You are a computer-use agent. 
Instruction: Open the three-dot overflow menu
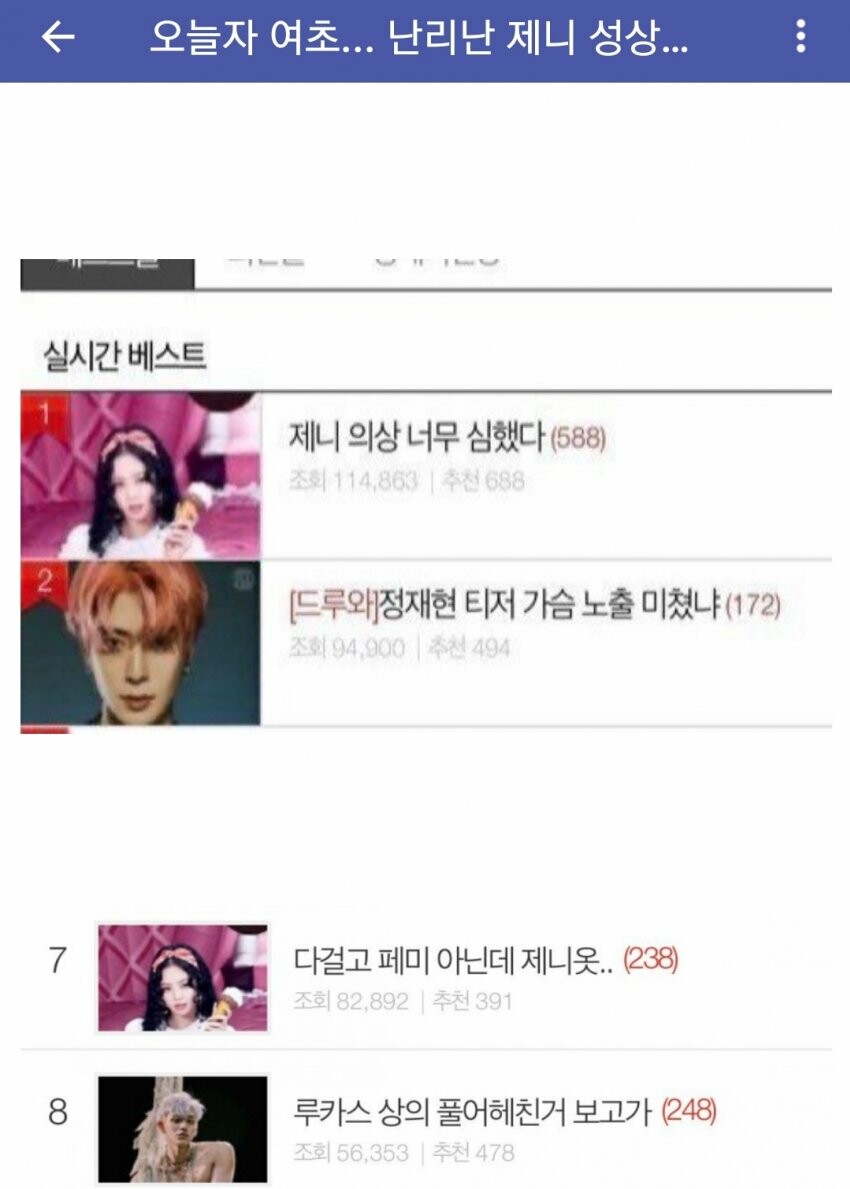(800, 38)
